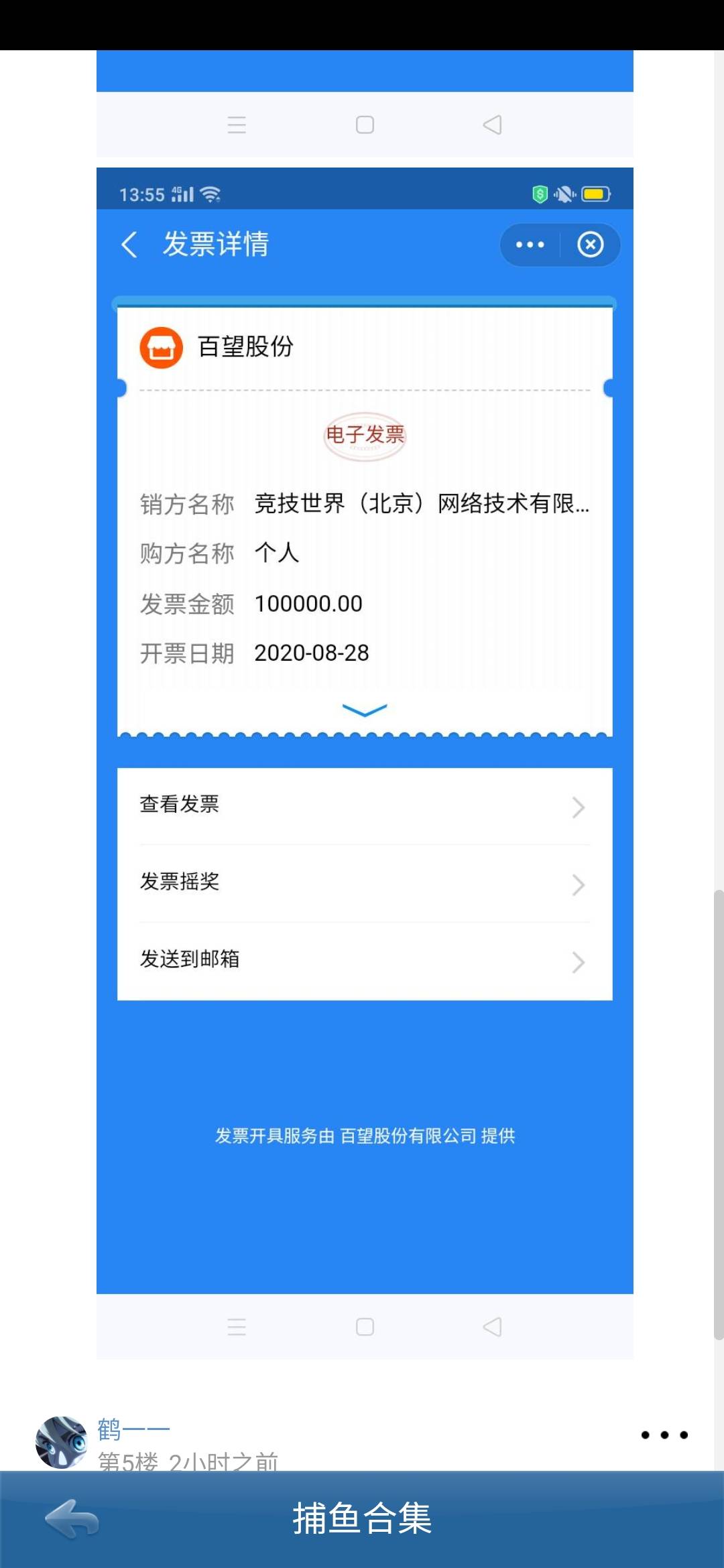Open 查看发票 via its right chevron

(x=578, y=807)
